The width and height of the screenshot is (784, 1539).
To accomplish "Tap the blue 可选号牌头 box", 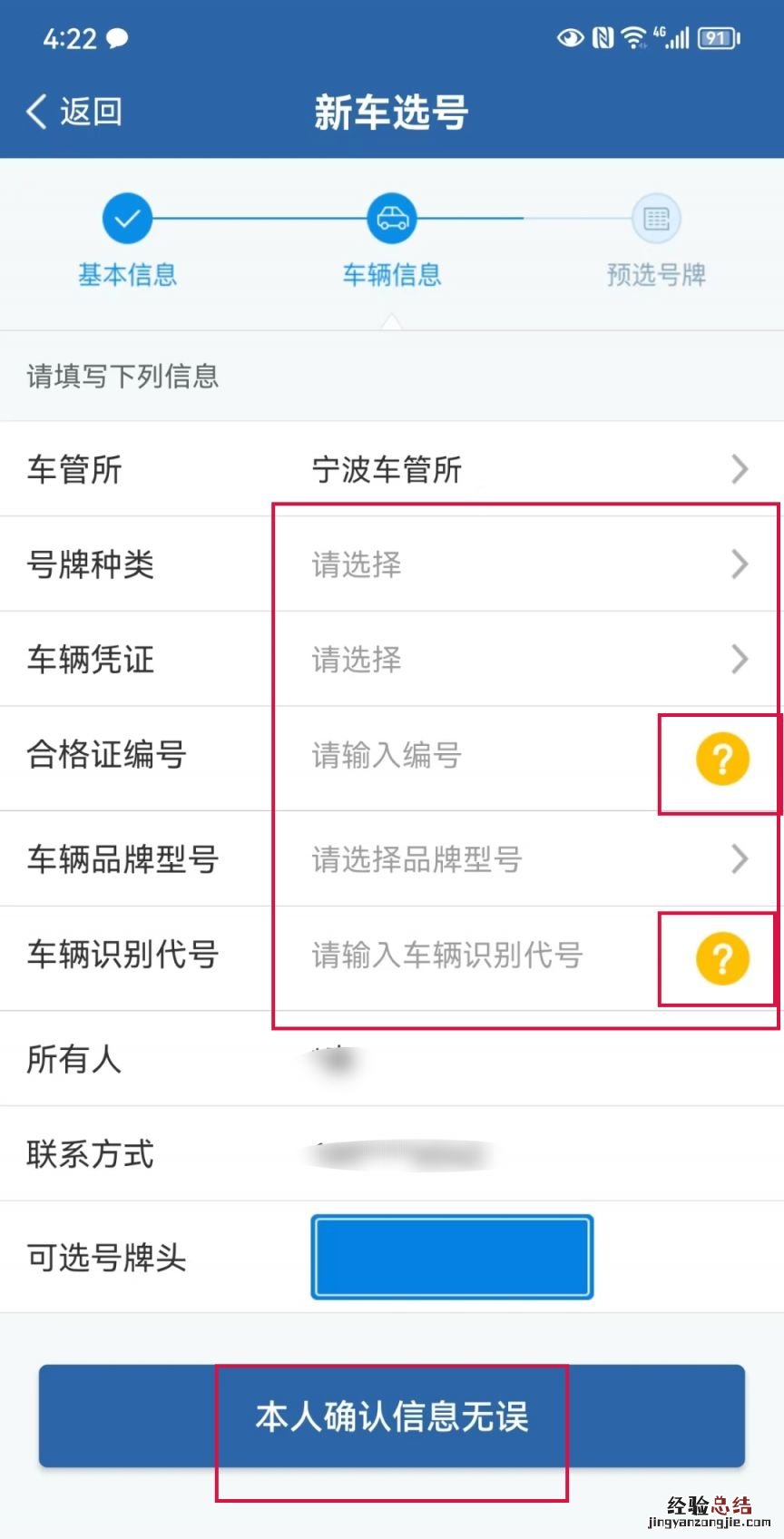I will tap(452, 1257).
